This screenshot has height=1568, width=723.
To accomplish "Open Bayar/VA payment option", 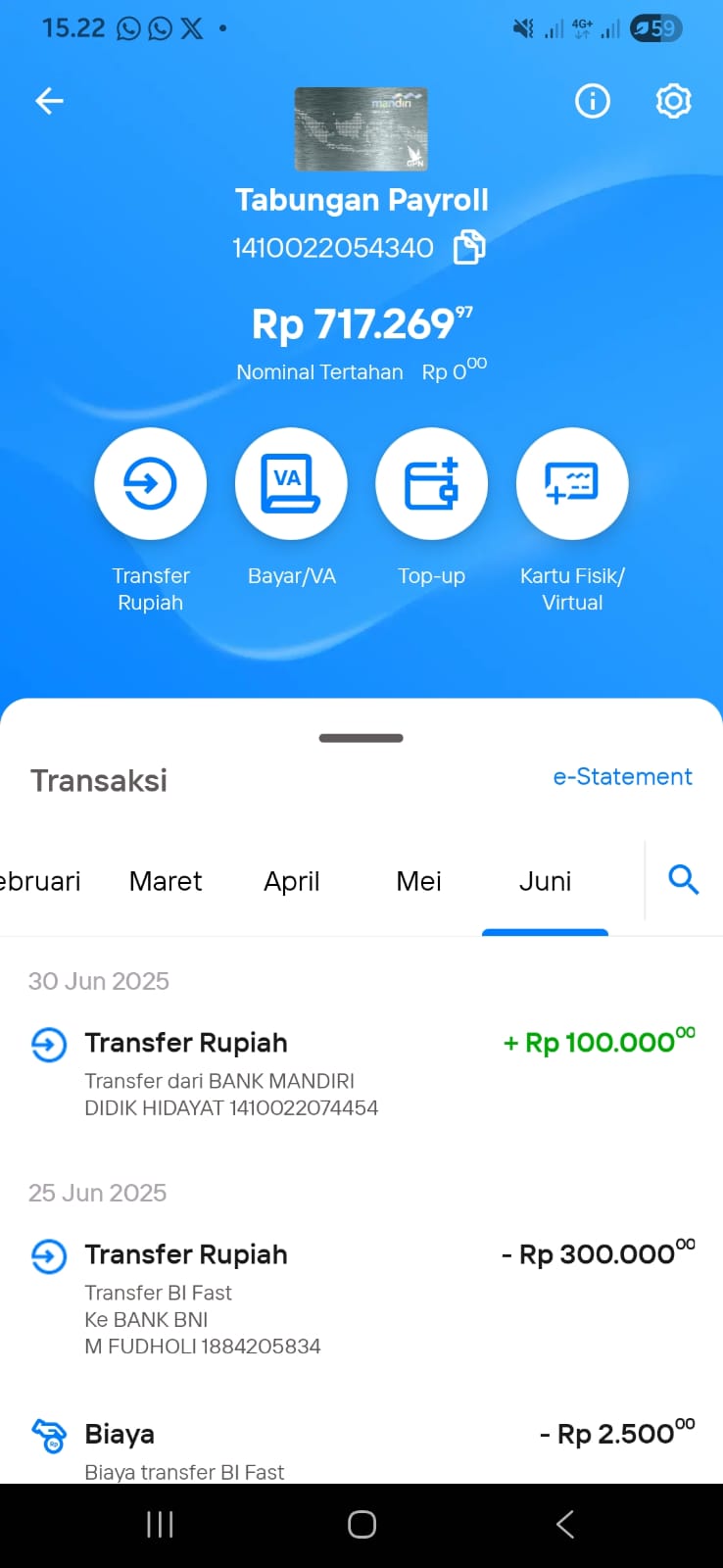I will point(291,484).
